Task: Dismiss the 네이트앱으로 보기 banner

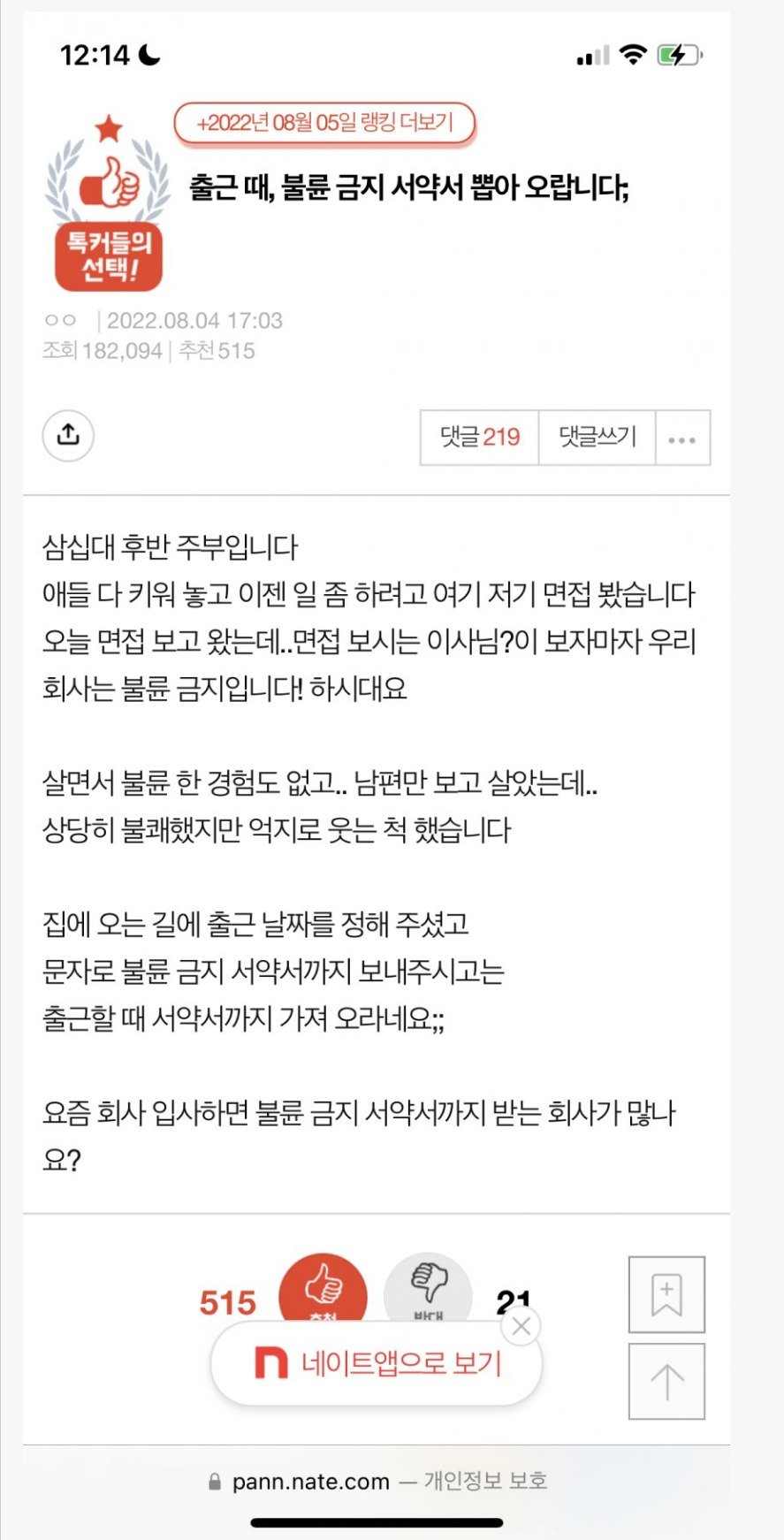Action: tap(521, 1326)
